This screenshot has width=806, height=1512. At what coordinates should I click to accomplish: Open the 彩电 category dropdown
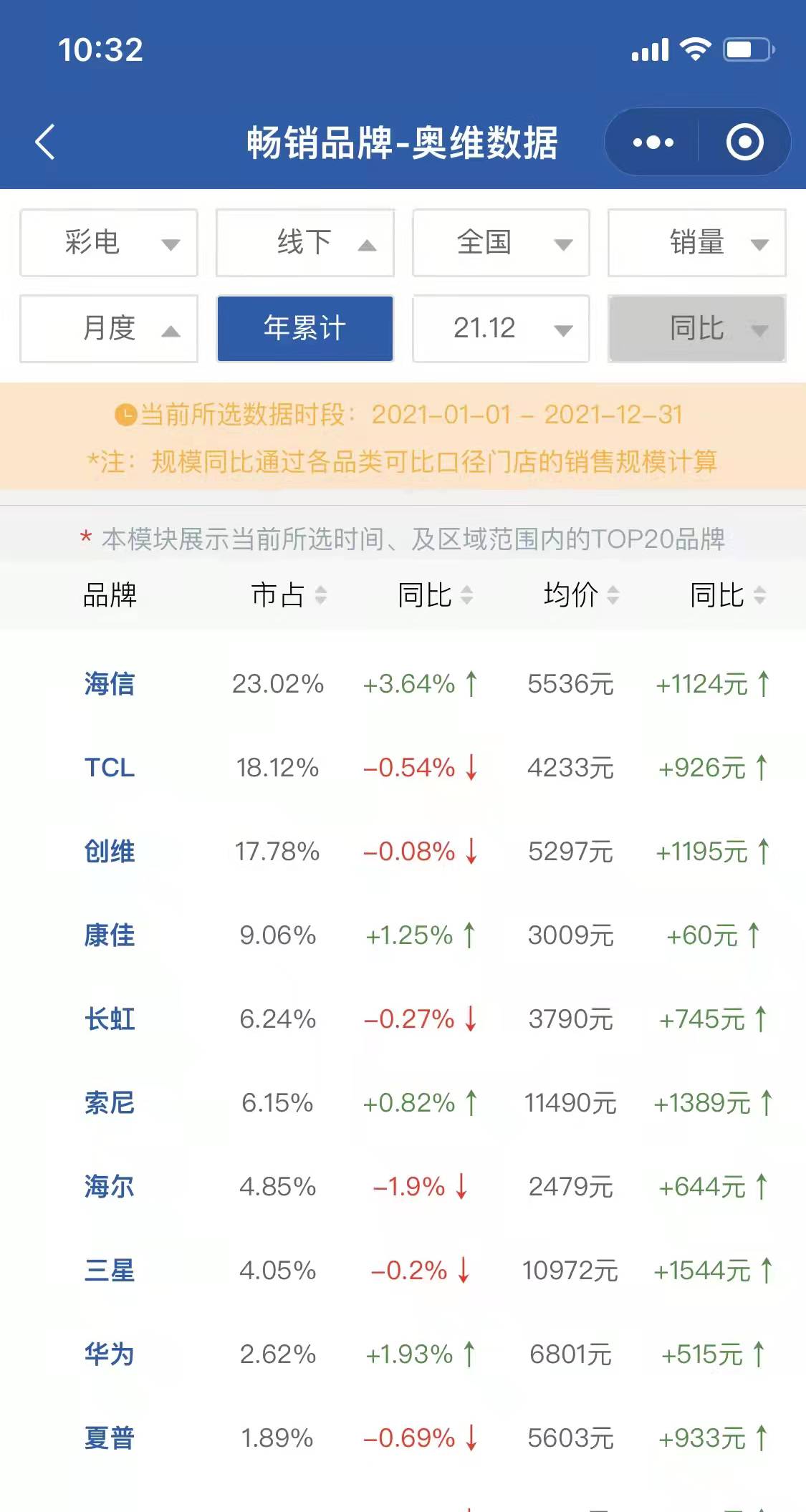coord(109,243)
